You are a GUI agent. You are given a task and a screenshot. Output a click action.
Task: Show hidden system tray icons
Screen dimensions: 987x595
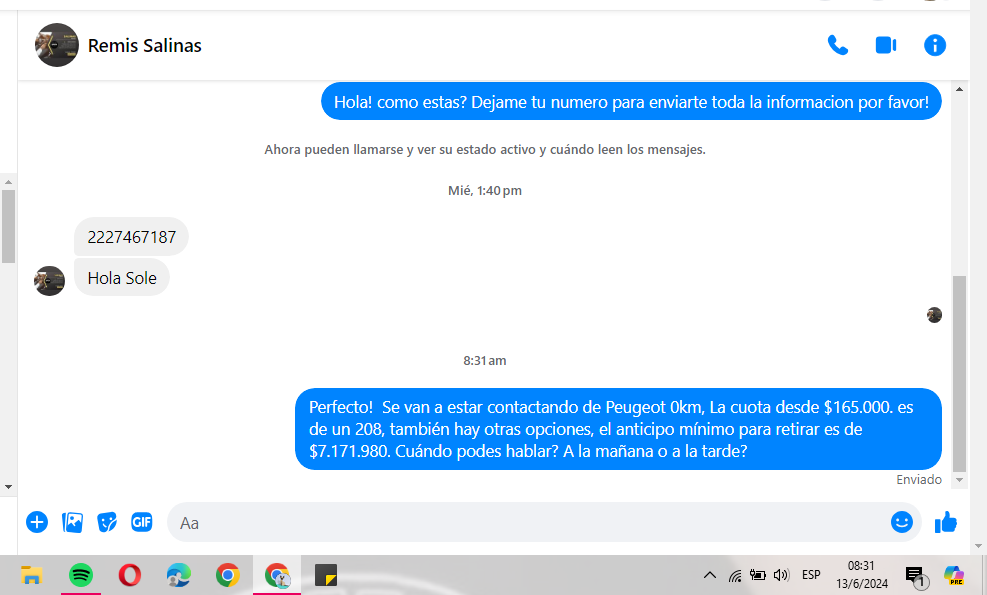[x=709, y=575]
